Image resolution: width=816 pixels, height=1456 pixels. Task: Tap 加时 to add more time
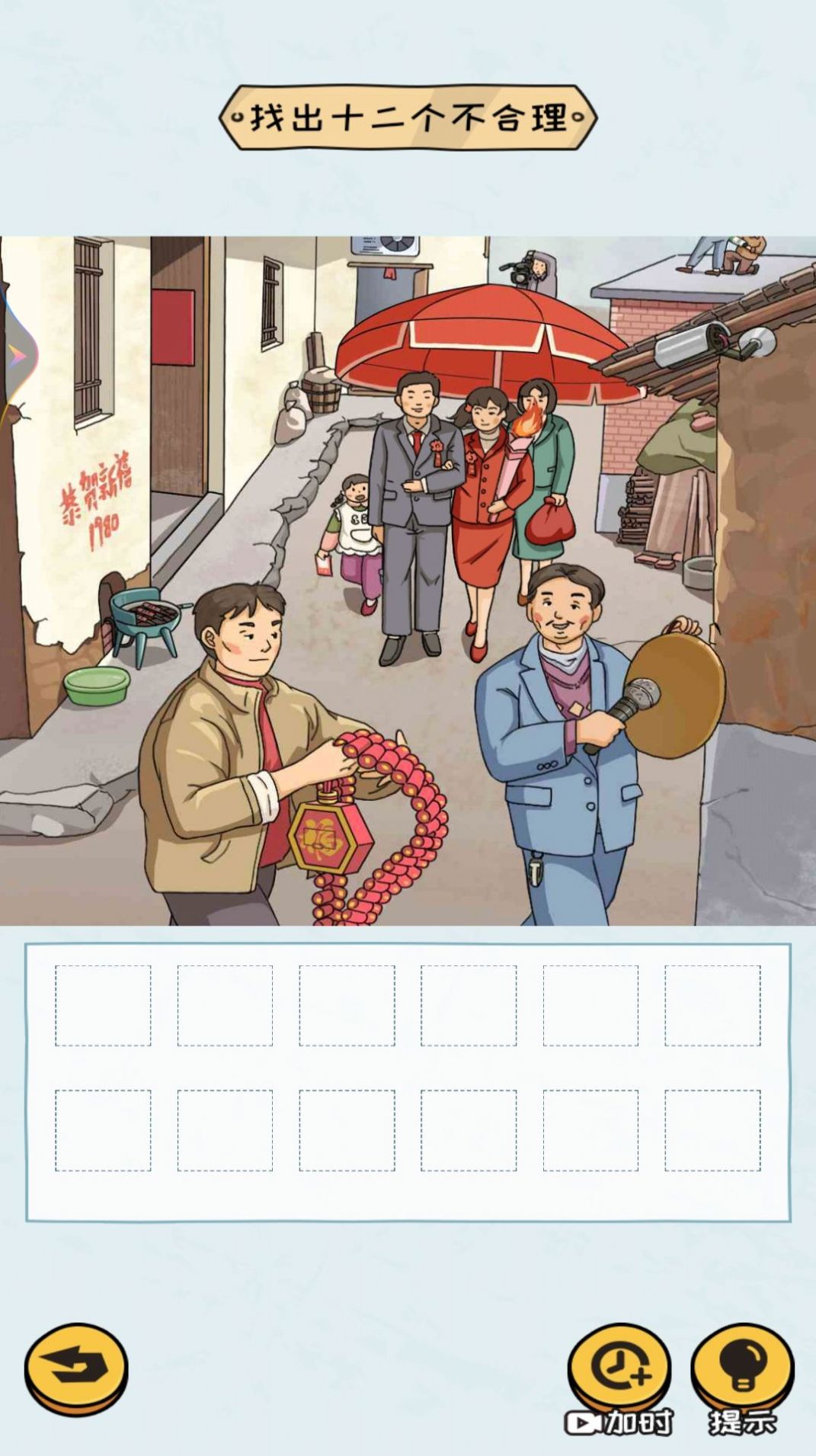click(619, 1371)
